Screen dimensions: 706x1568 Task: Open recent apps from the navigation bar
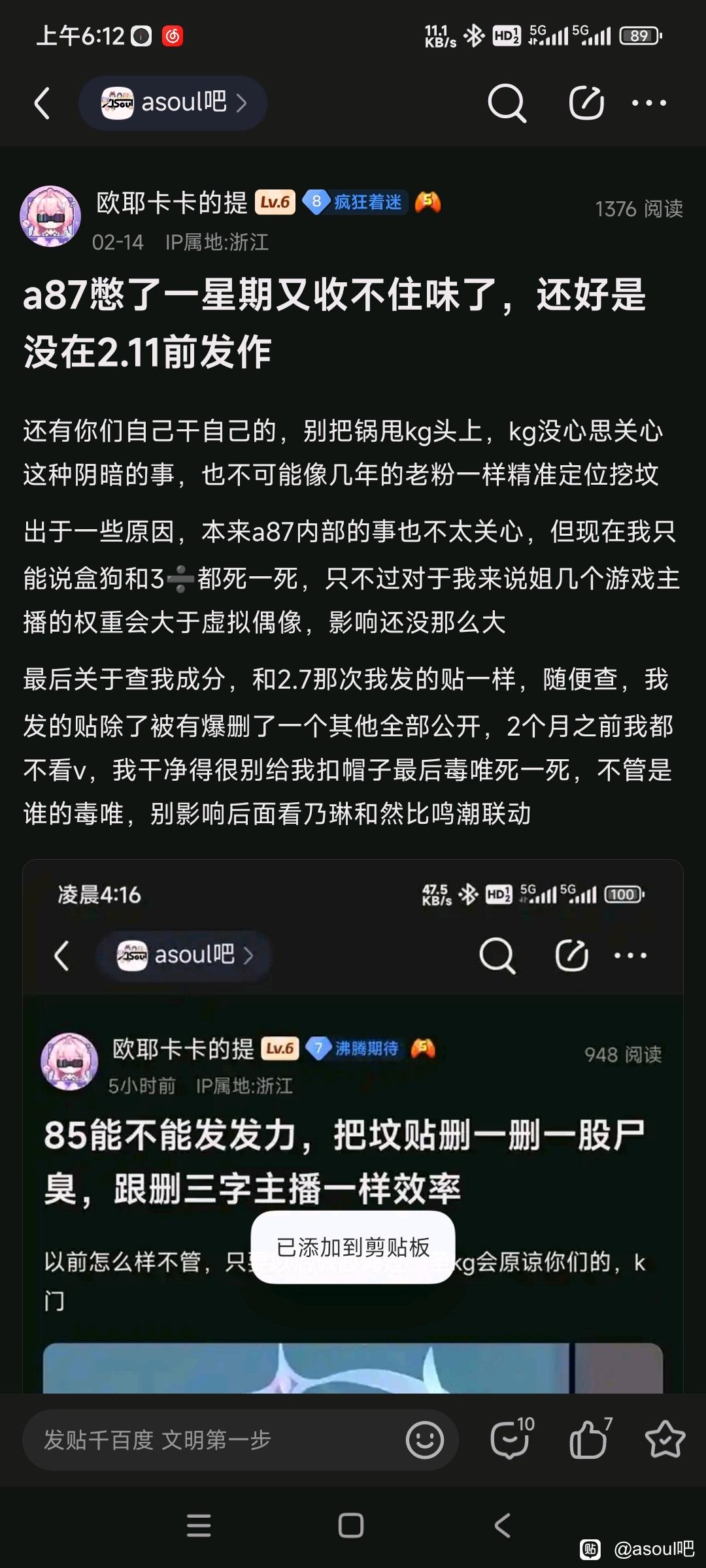tap(199, 1526)
